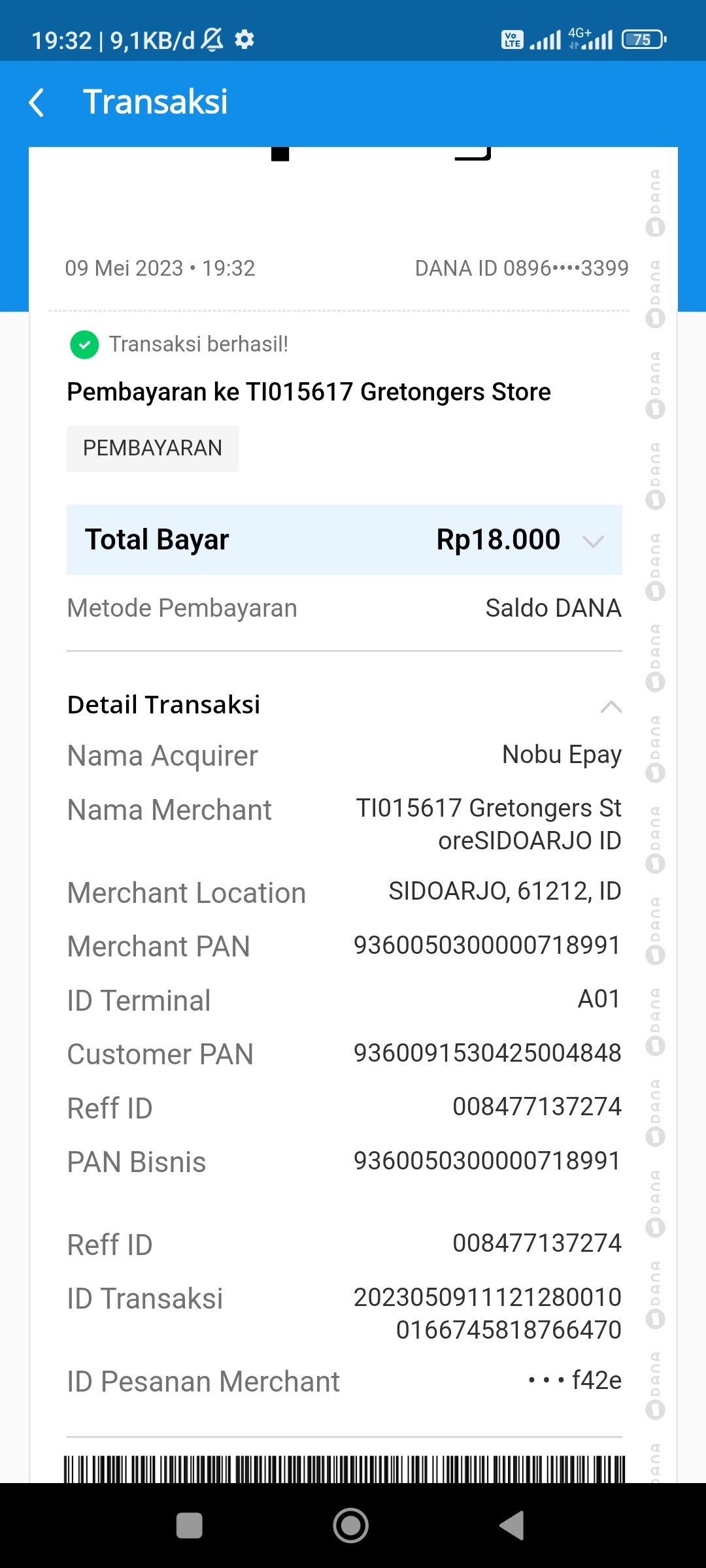This screenshot has width=706, height=1568.
Task: Tap the system home button
Action: [x=351, y=1526]
